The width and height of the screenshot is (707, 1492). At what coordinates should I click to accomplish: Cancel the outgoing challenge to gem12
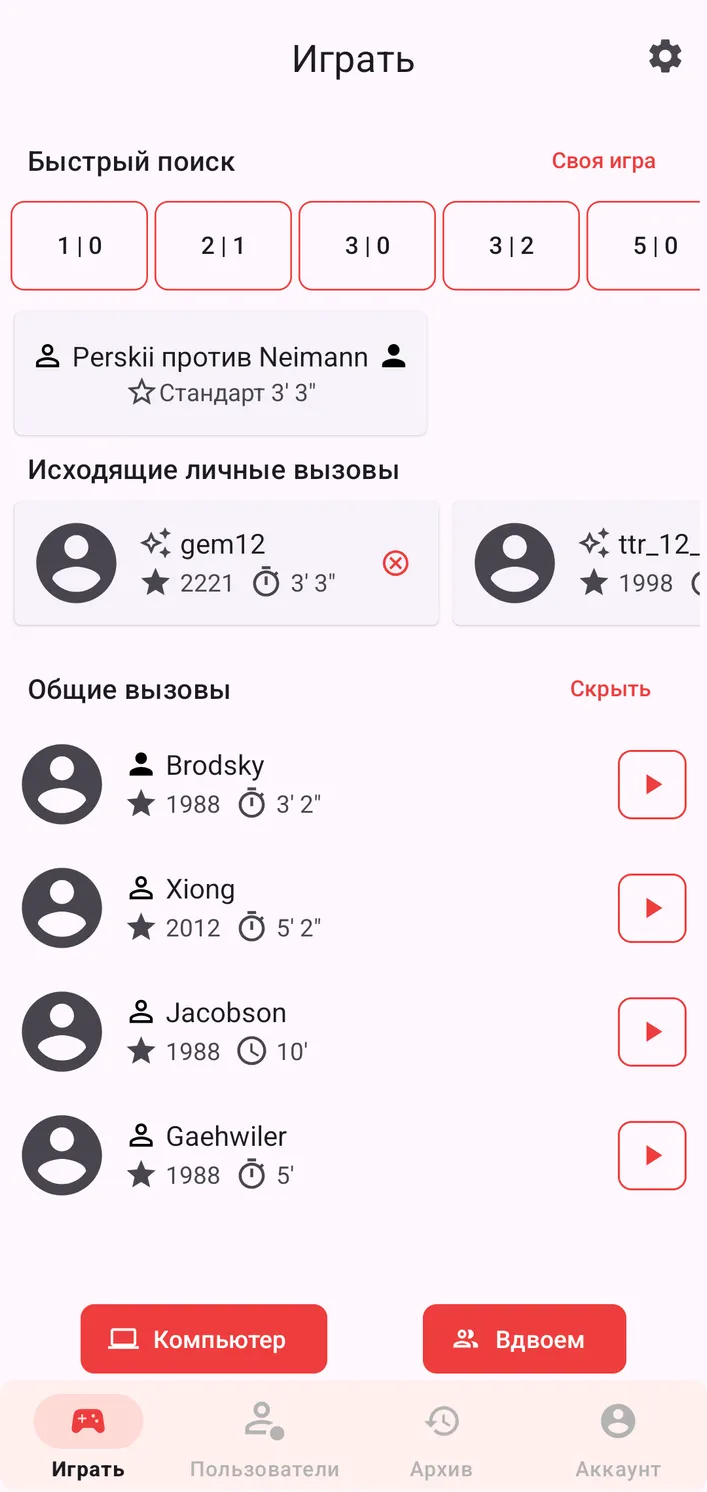click(396, 564)
